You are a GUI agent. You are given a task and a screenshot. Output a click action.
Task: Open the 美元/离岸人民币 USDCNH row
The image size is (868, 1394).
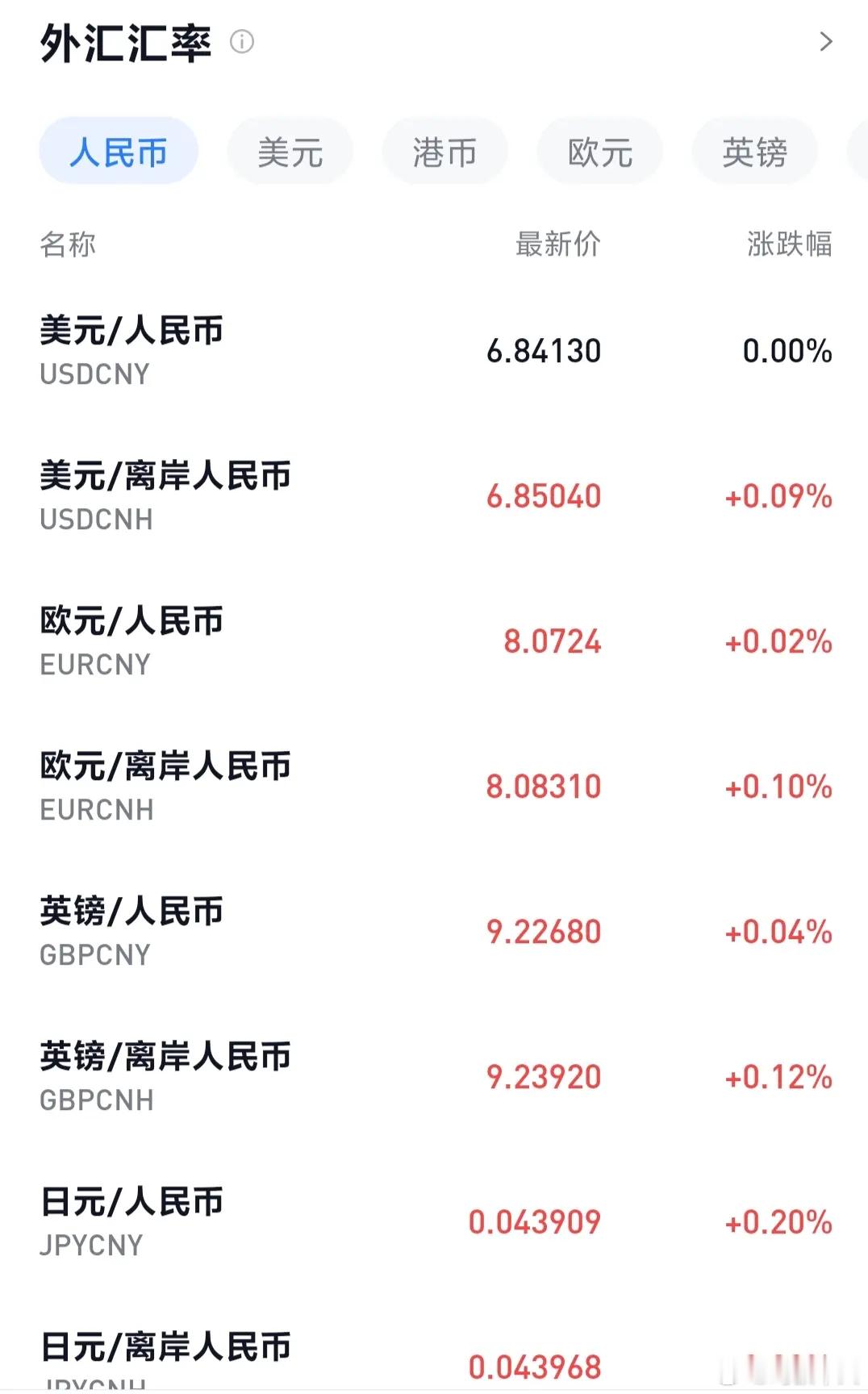[434, 496]
